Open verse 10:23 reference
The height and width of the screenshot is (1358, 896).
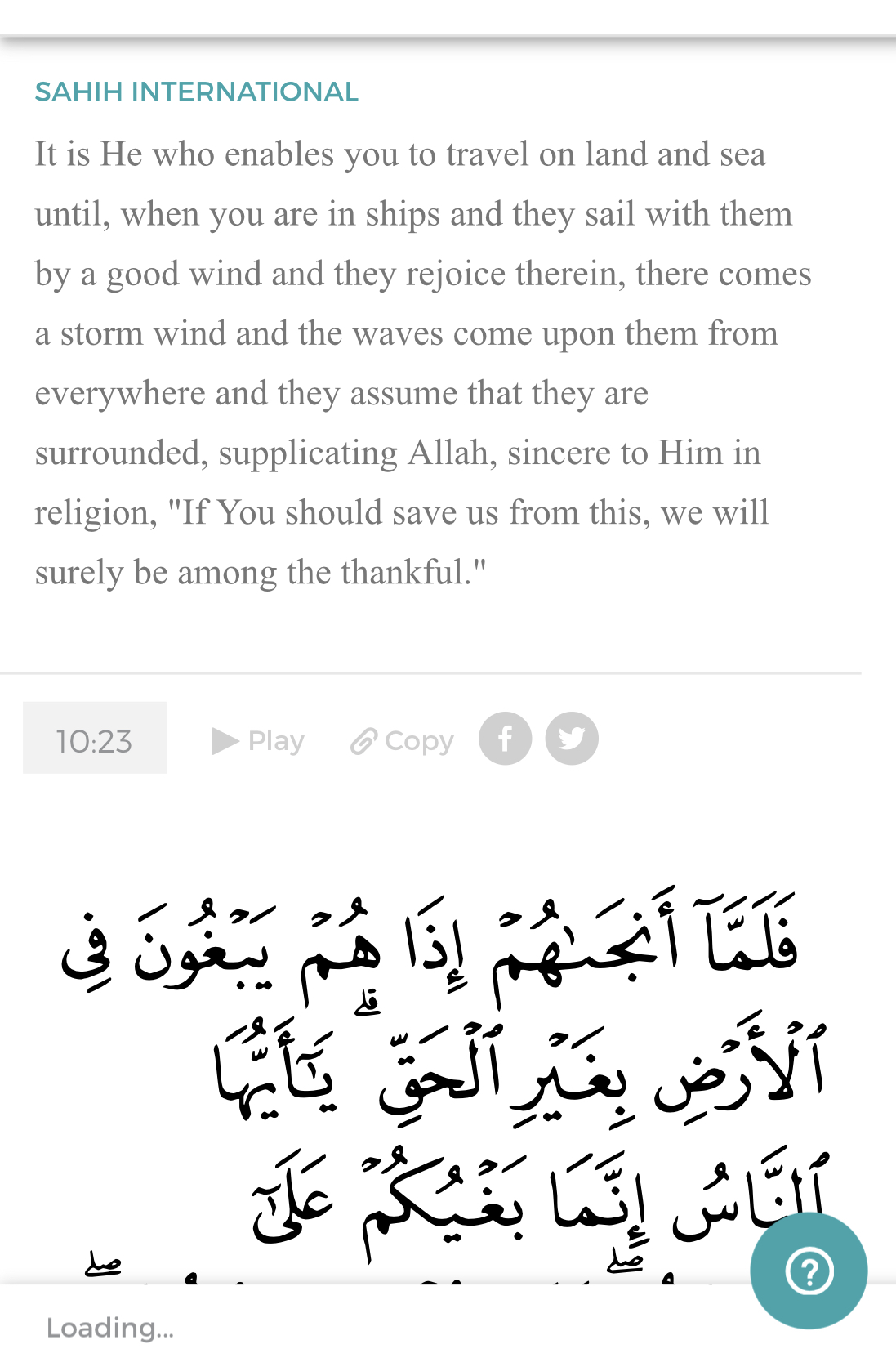tap(95, 739)
